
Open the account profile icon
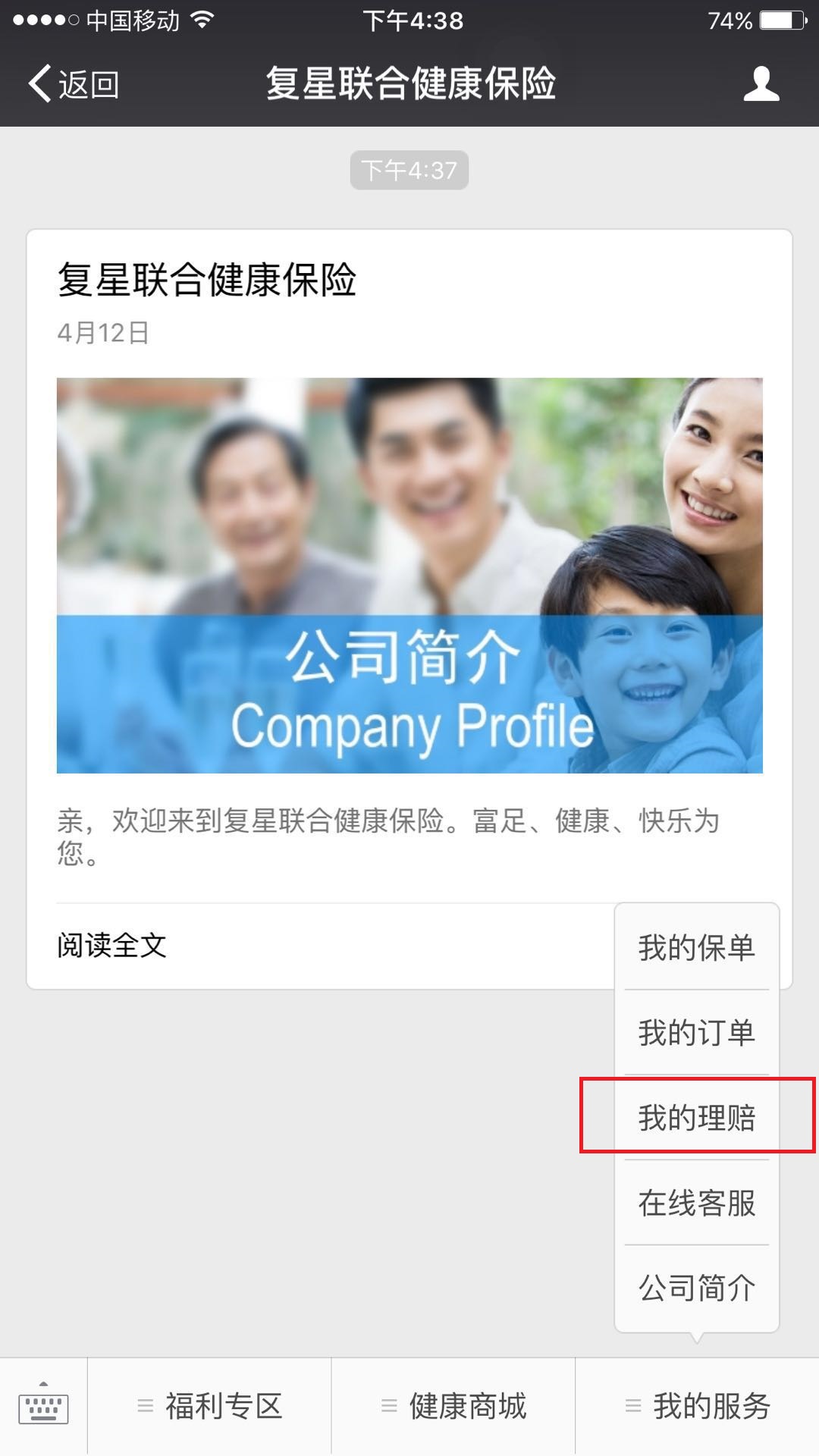point(761,83)
